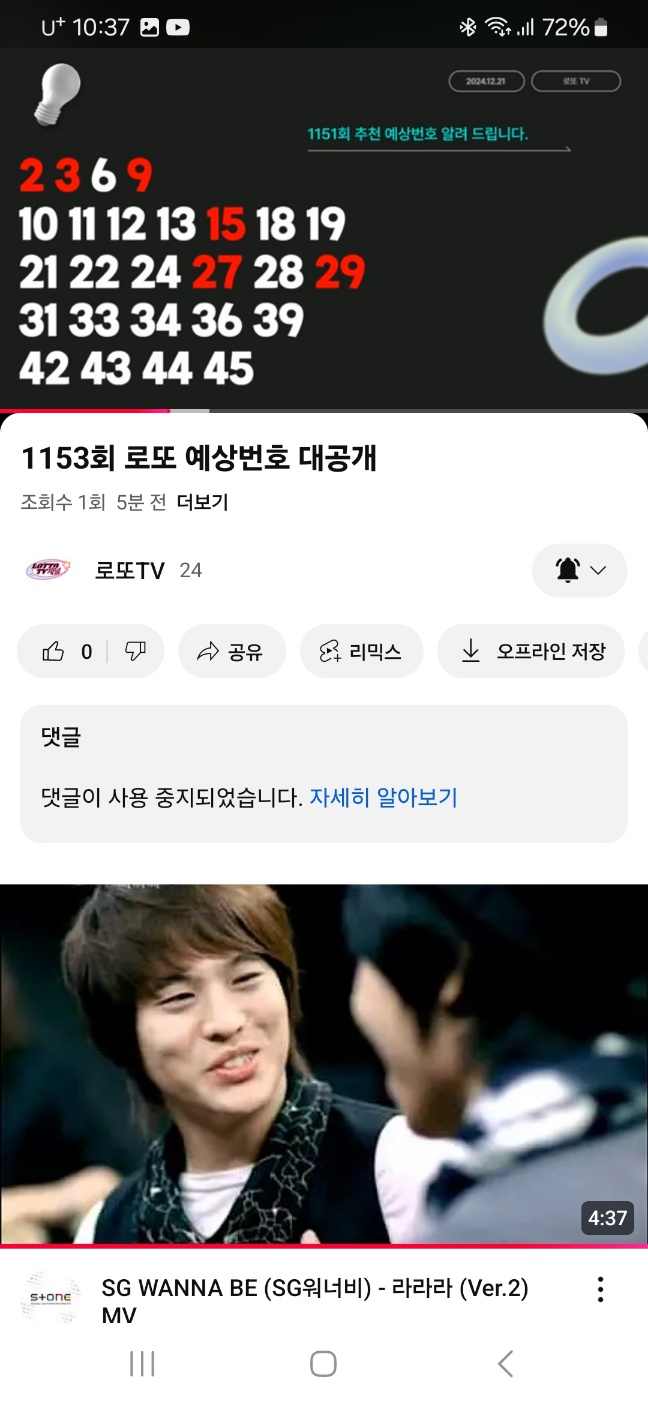Tap the video player to show controls

coord(324,230)
